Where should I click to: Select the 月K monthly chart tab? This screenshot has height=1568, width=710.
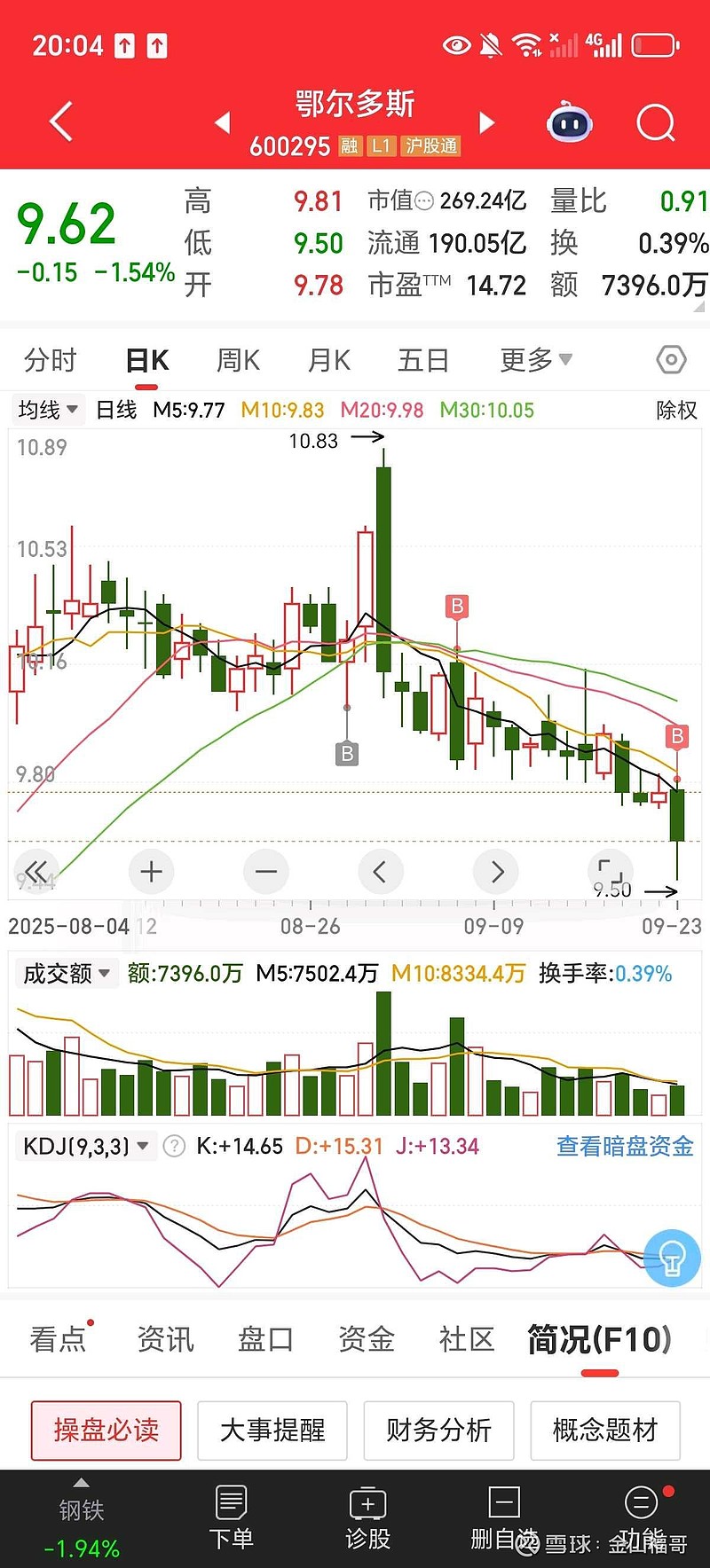329,360
